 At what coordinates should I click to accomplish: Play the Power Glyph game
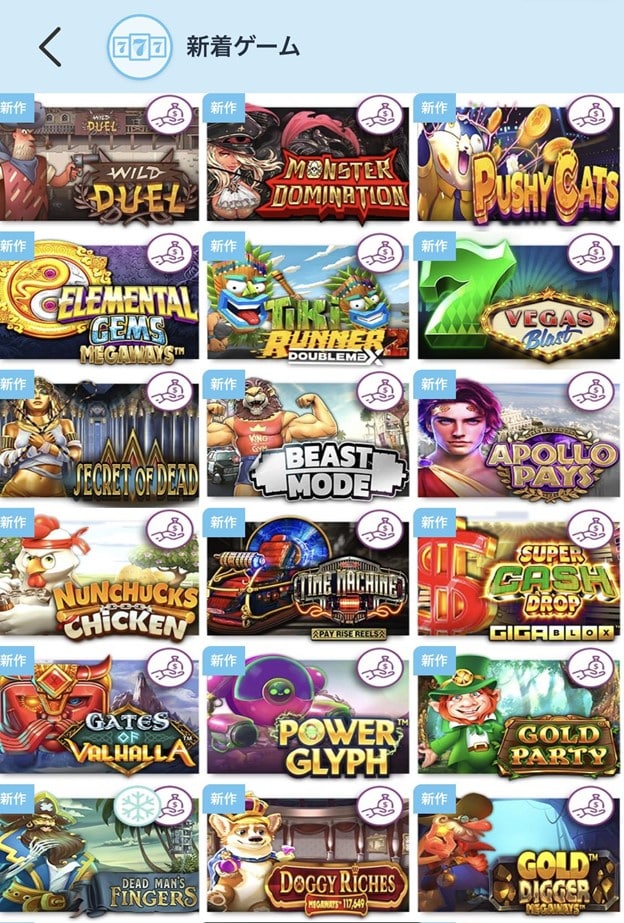click(x=308, y=714)
